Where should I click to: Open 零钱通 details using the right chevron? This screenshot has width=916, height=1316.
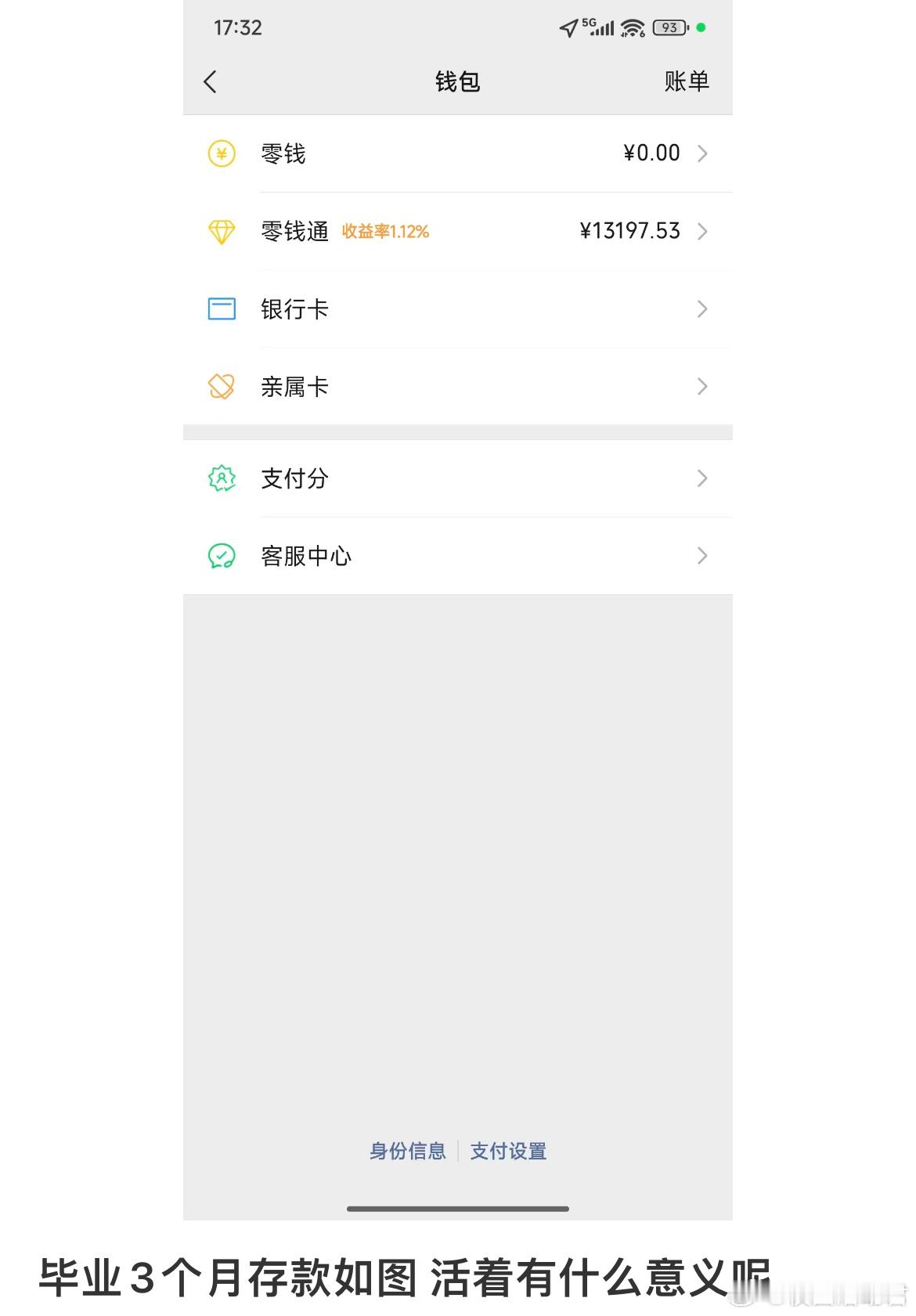(702, 231)
